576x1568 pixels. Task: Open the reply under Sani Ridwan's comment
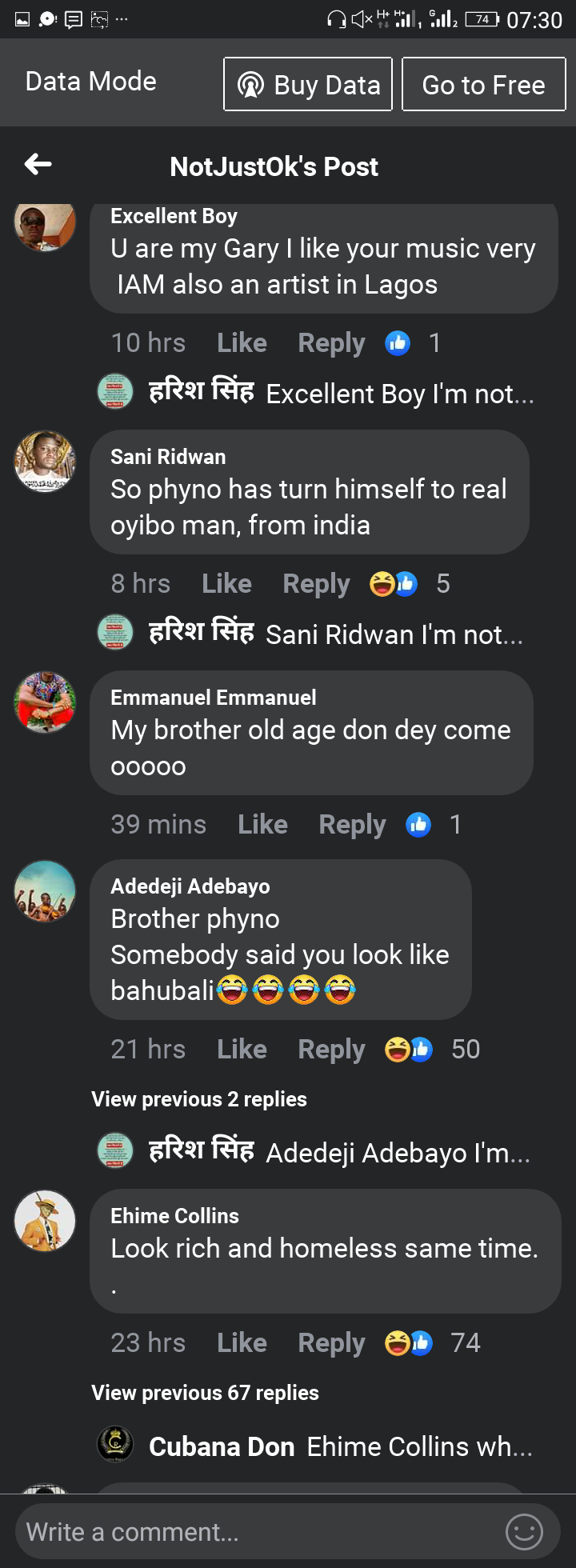click(x=336, y=634)
